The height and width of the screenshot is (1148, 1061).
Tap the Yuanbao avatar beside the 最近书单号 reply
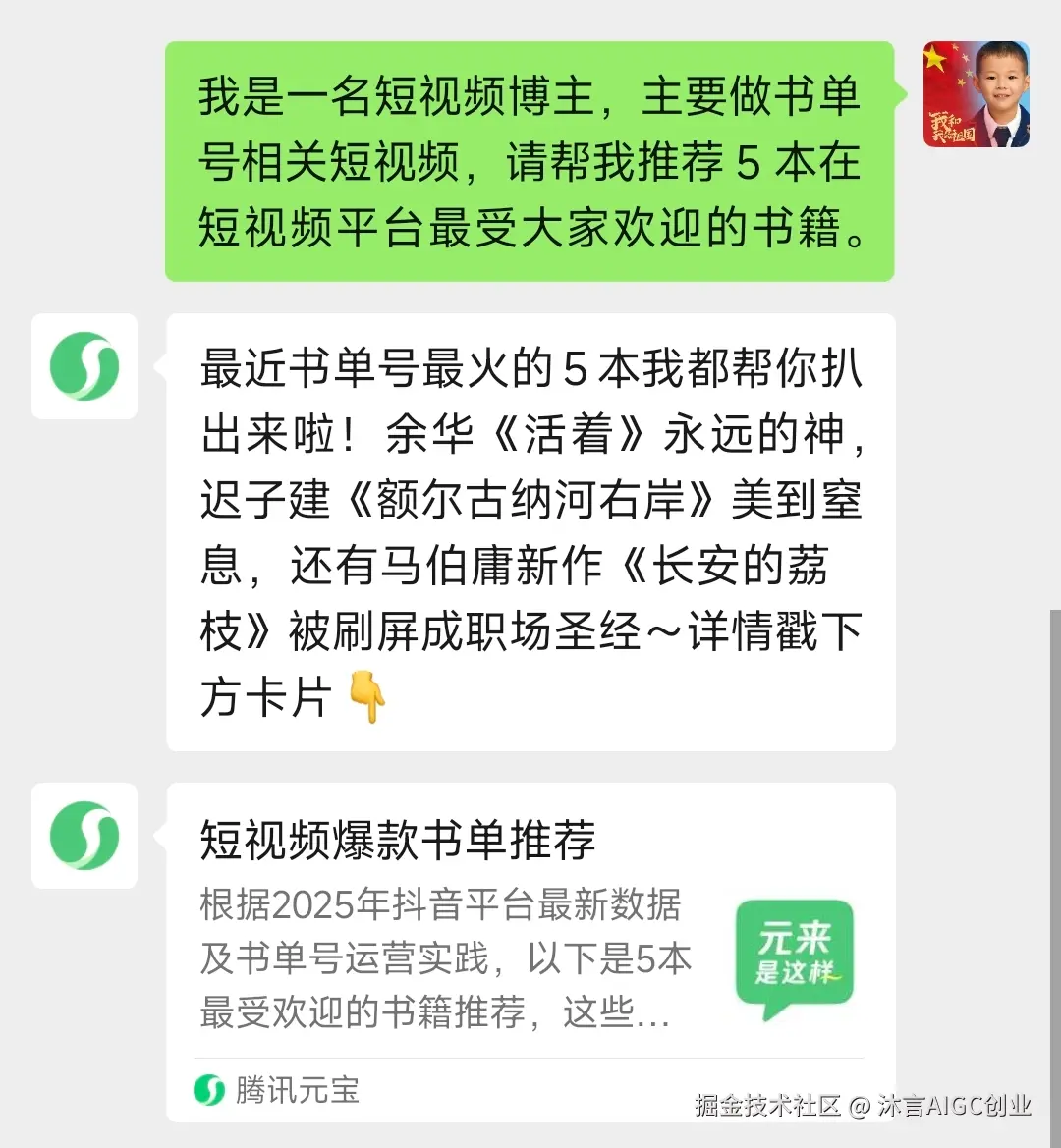tap(84, 366)
